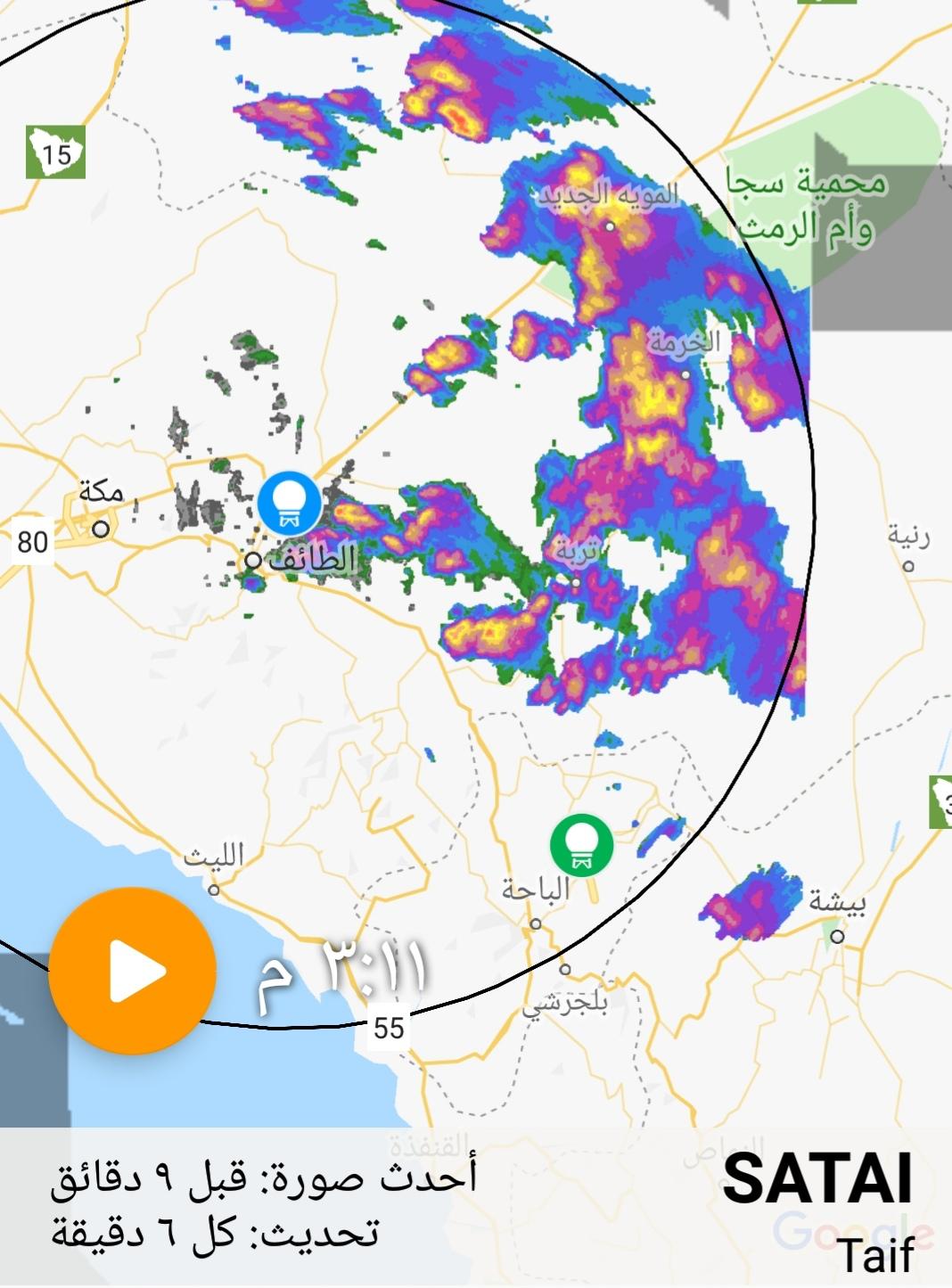Select the green radar marker near الباحة
Viewport: 952px width, 1288px height.
pos(581,846)
